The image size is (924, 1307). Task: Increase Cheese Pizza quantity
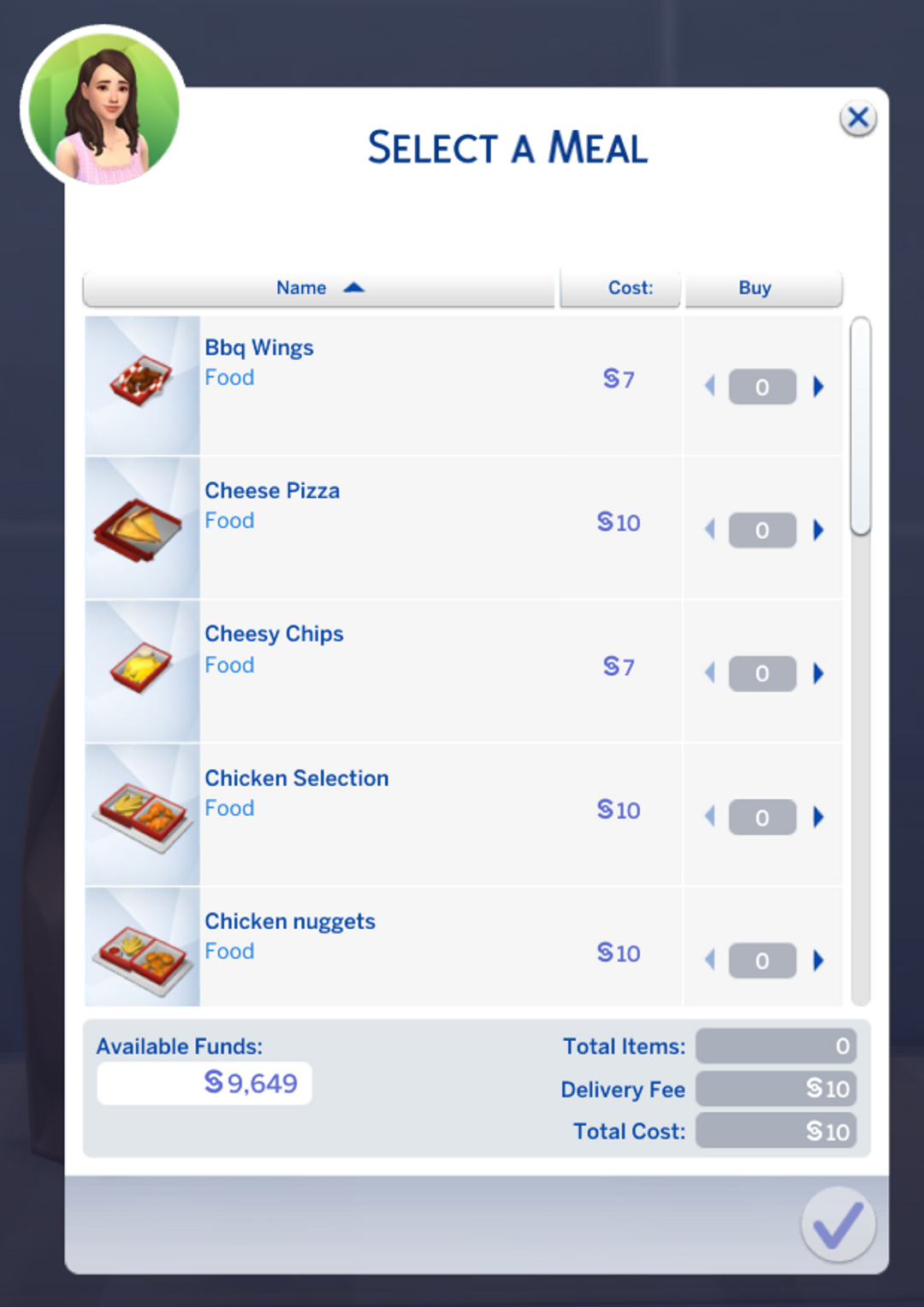pos(818,530)
